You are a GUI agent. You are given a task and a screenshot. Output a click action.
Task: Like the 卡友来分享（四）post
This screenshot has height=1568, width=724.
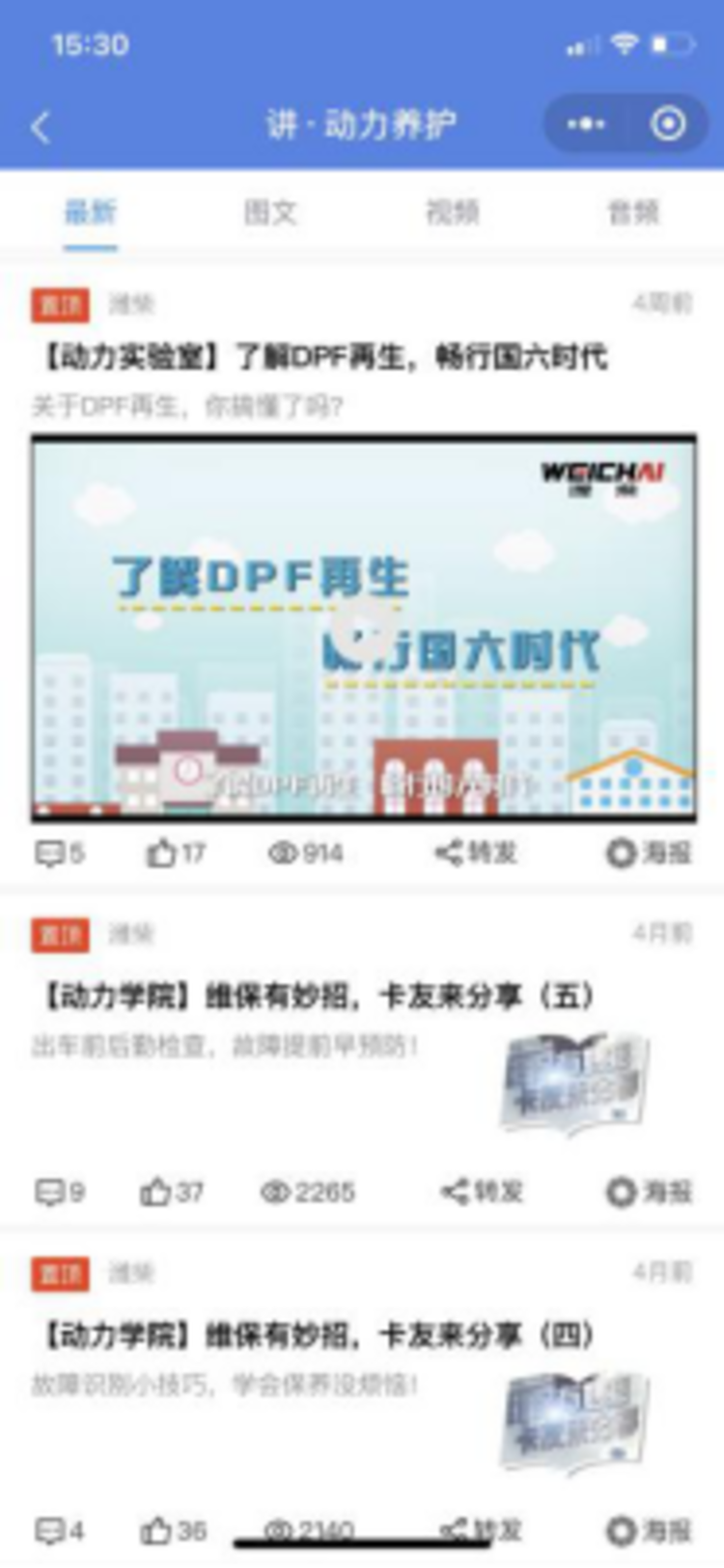pyautogui.click(x=174, y=1531)
